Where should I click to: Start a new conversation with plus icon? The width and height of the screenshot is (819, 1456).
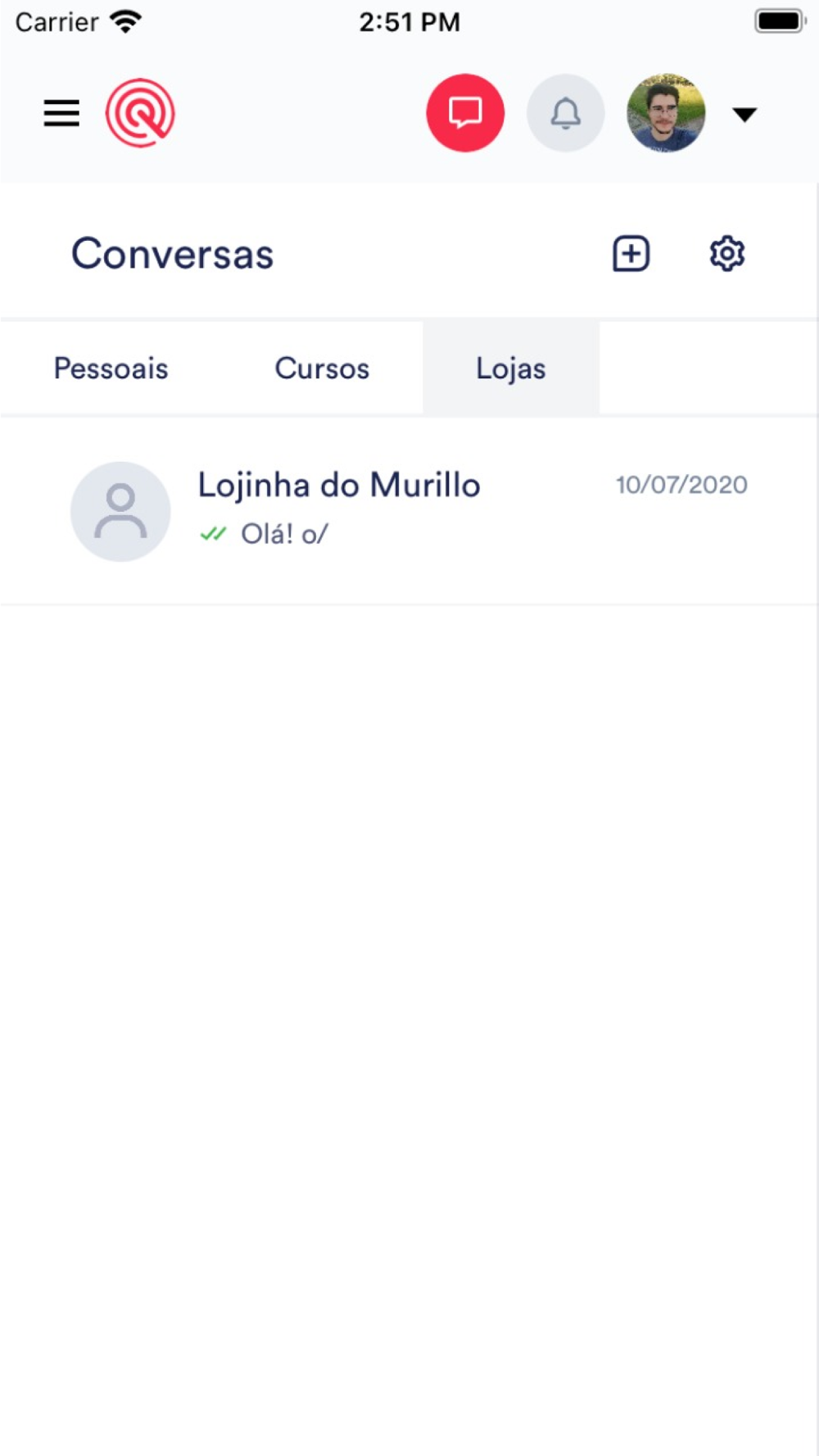(631, 254)
